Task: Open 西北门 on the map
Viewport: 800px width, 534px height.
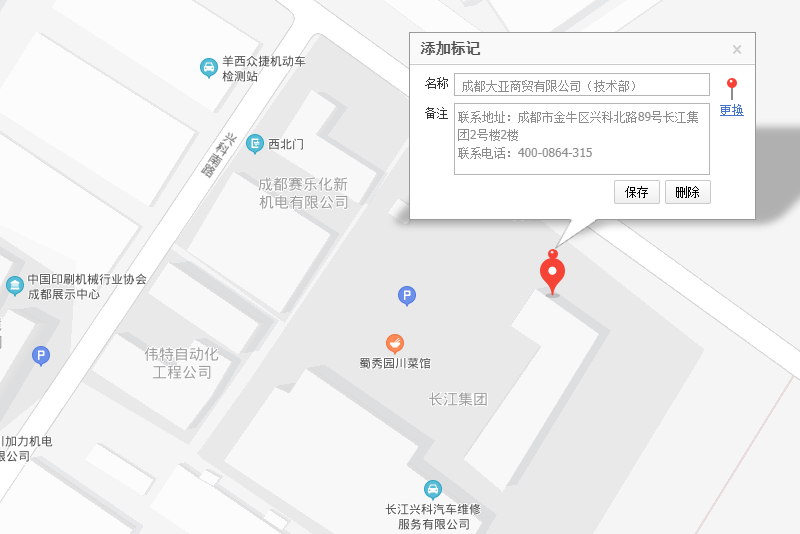Action: pyautogui.click(x=255, y=144)
